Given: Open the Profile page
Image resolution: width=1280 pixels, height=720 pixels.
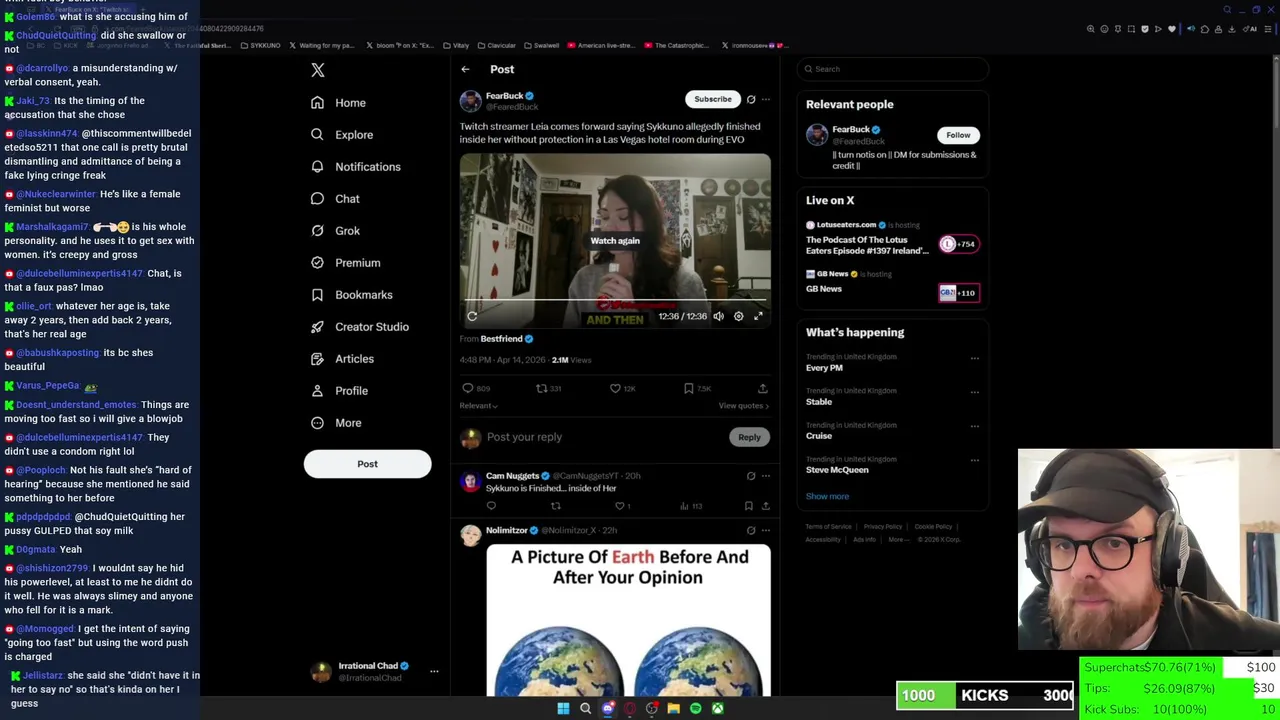Looking at the screenshot, I should (x=351, y=391).
